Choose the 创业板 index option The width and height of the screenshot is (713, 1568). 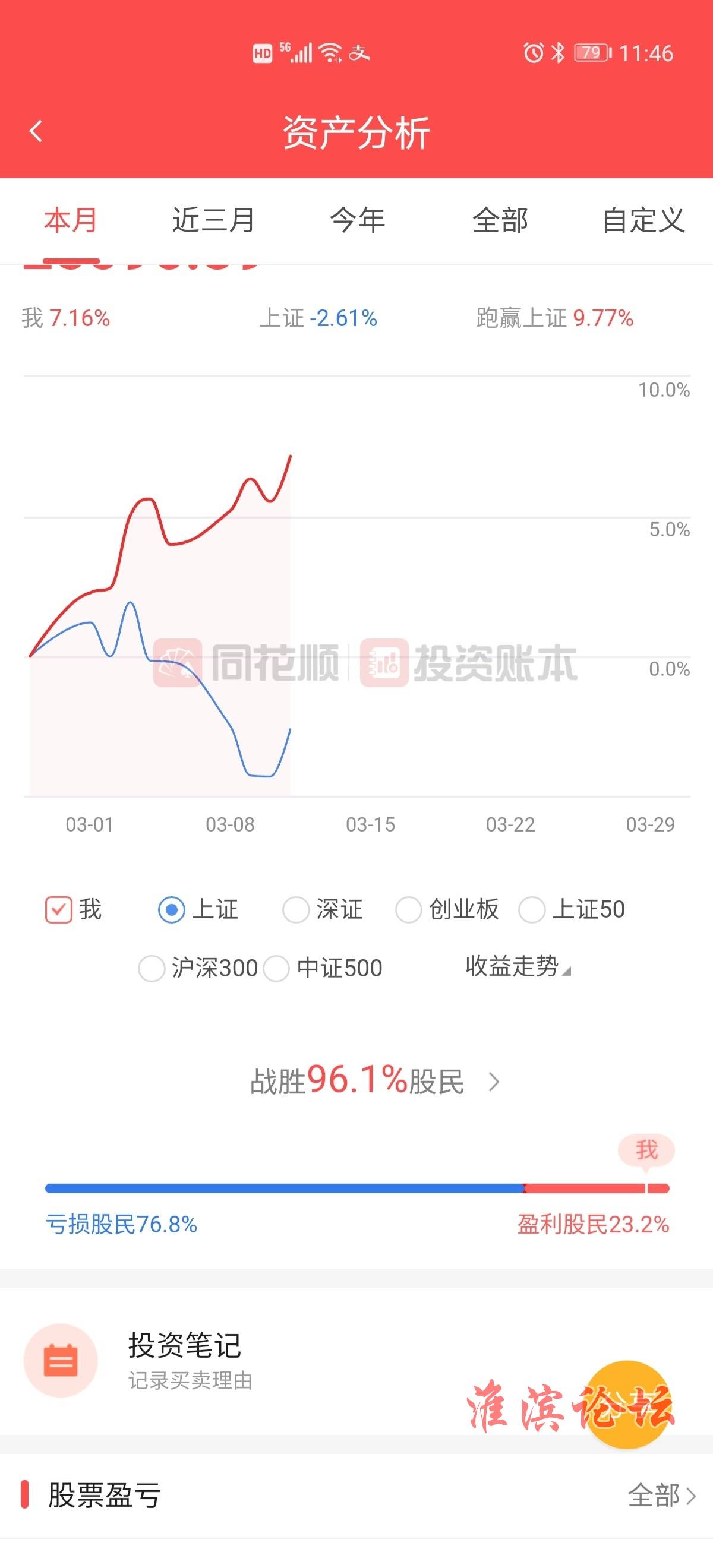(x=409, y=909)
